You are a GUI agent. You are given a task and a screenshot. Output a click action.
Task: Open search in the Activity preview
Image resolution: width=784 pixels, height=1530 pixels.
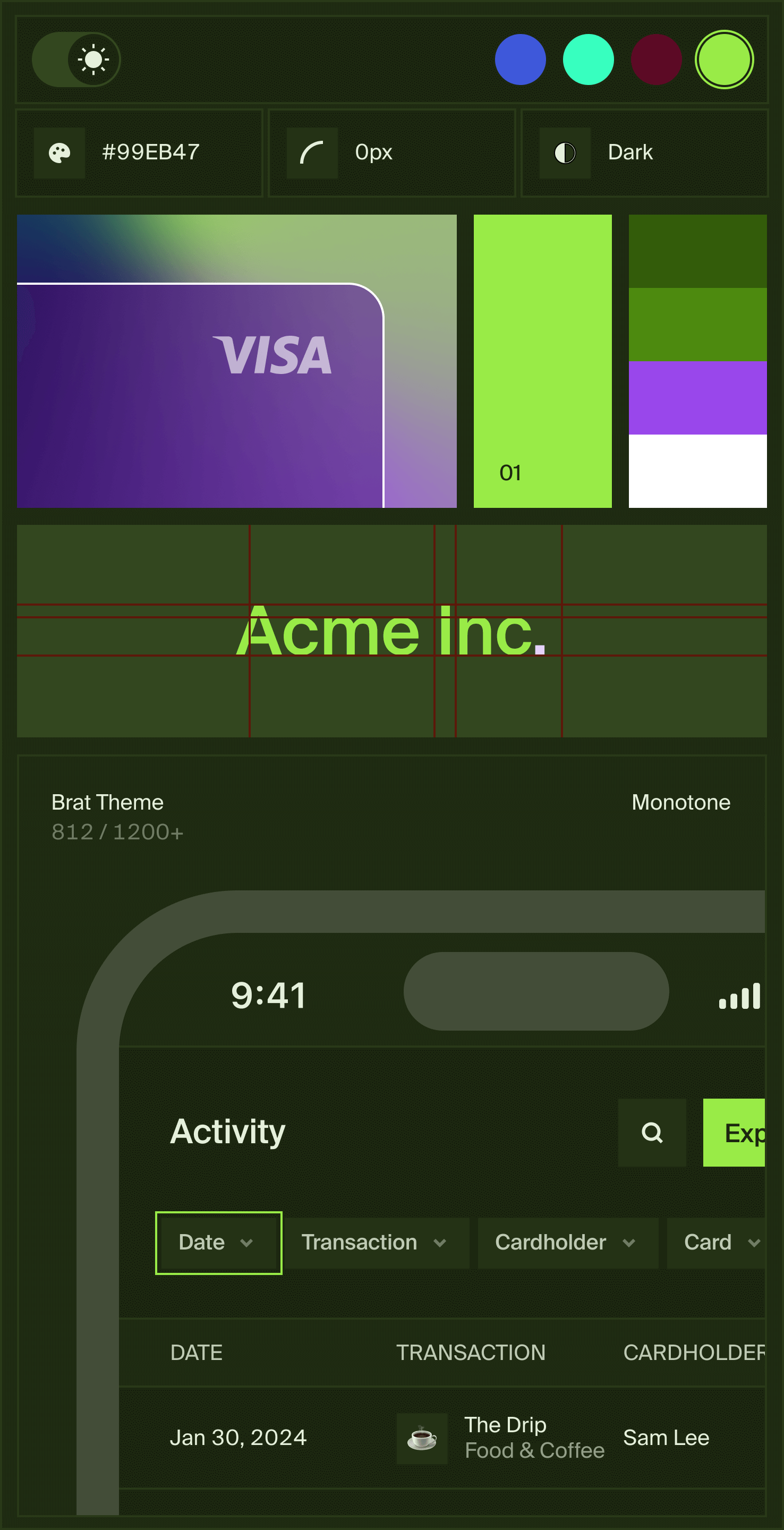[652, 1132]
